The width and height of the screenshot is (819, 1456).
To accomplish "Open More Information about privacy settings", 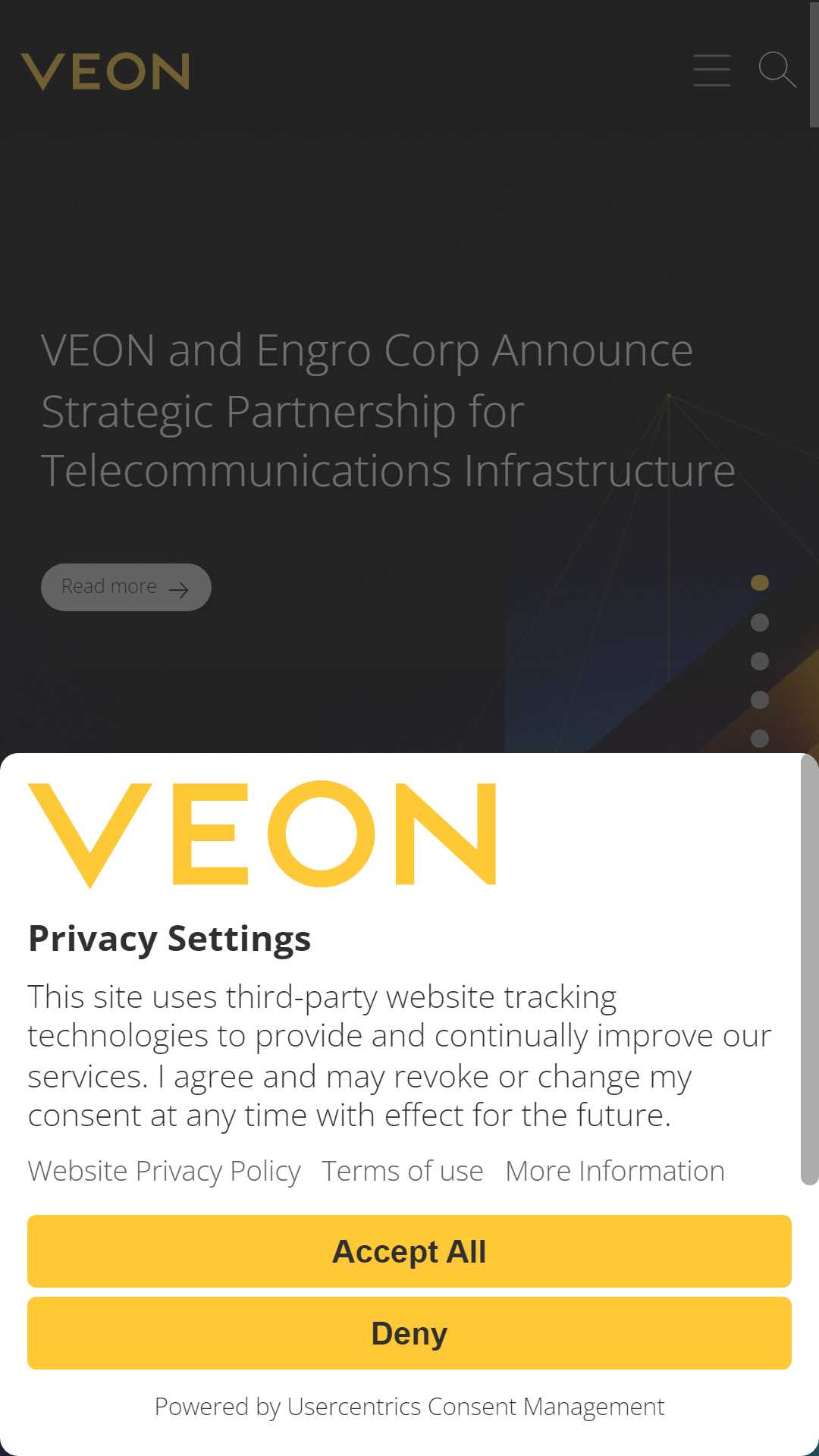I will 615,1171.
